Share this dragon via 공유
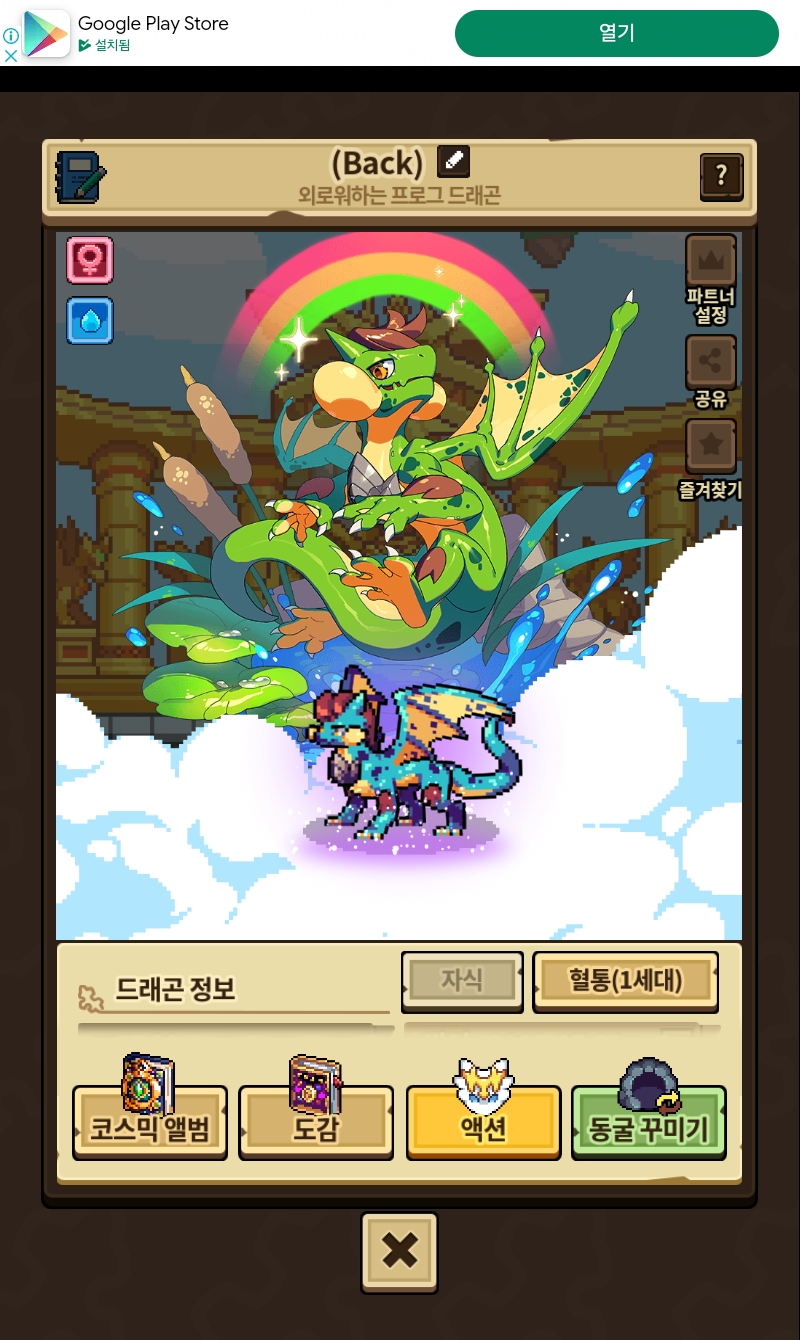This screenshot has height=1340, width=800. tap(711, 364)
